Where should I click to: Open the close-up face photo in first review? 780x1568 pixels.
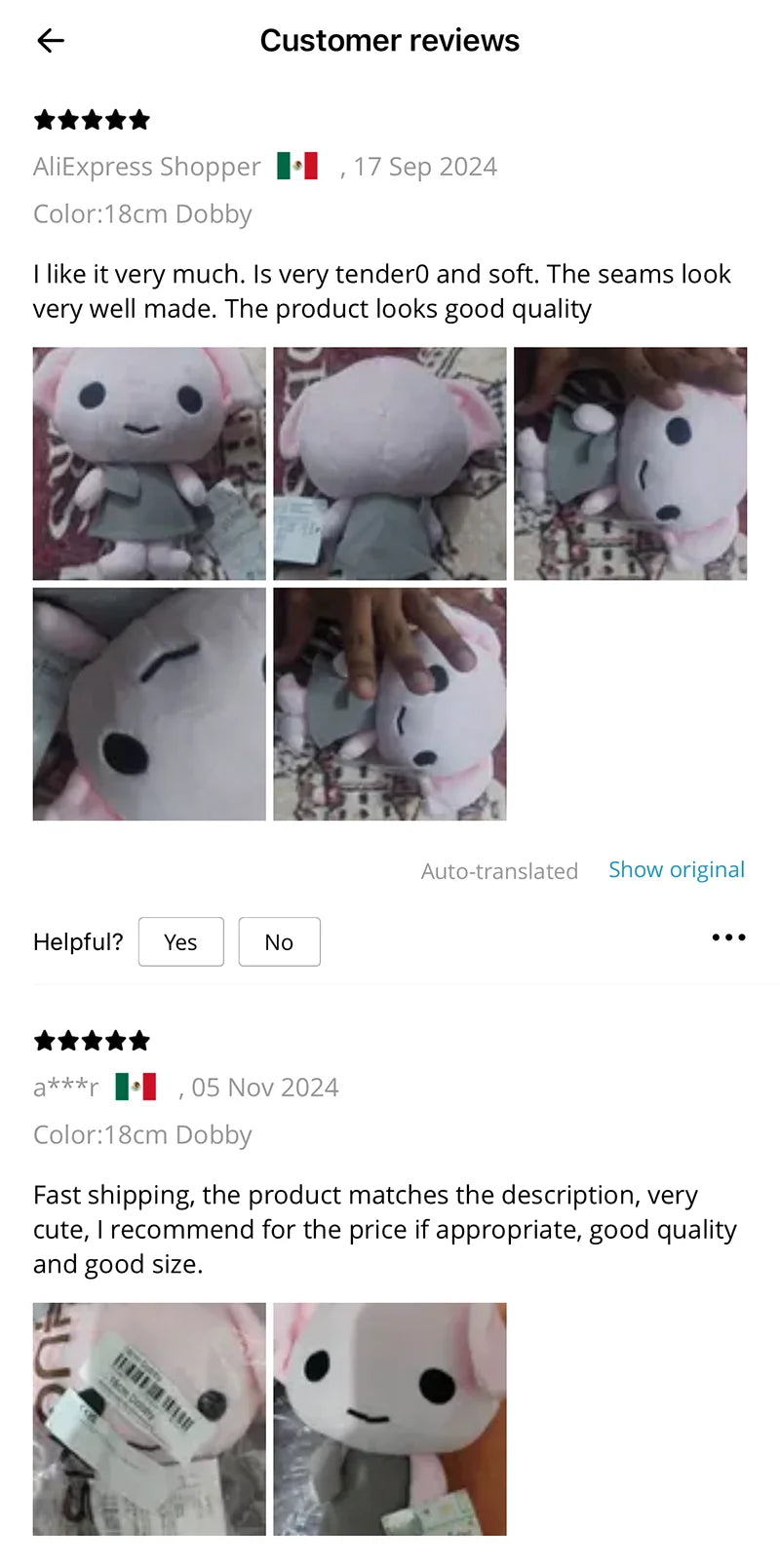148,703
